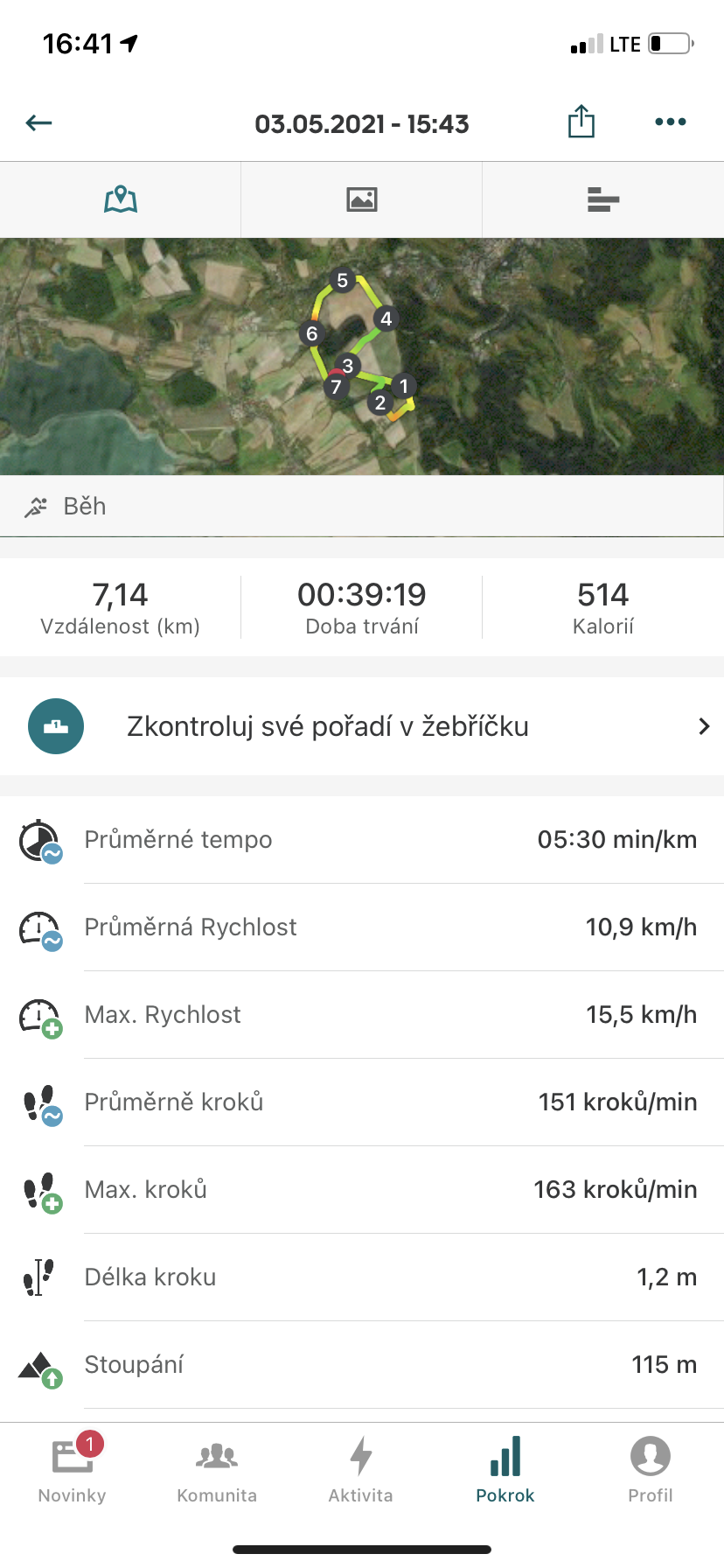Open the run route map
The width and height of the screenshot is (724, 1568).
(362, 357)
